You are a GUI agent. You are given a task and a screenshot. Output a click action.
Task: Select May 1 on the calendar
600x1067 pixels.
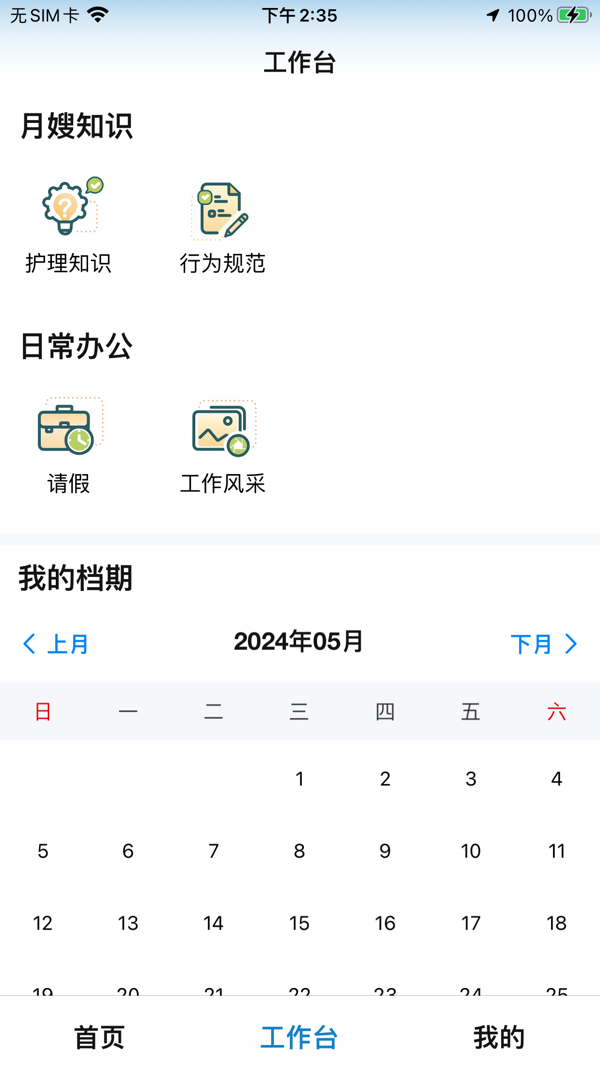(299, 779)
